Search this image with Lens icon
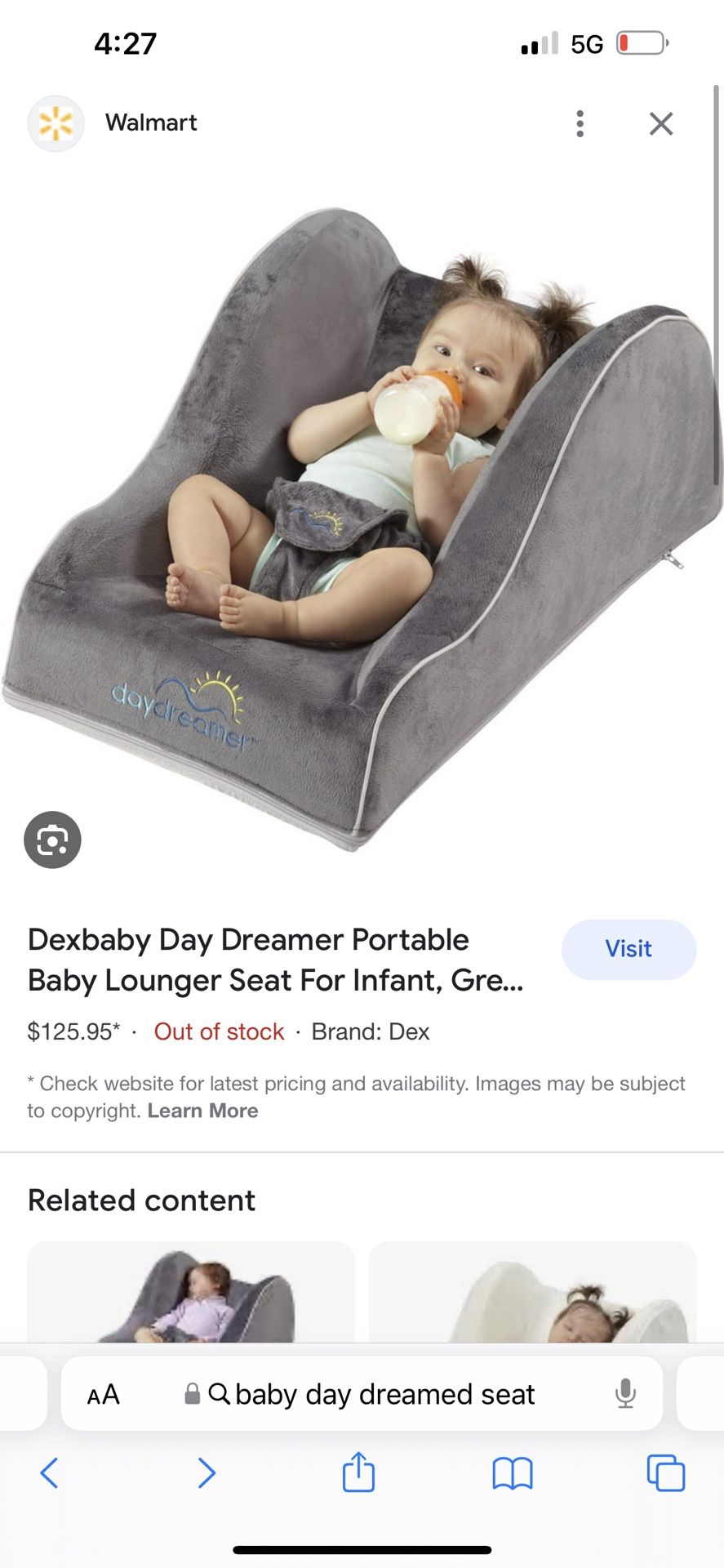The height and width of the screenshot is (1568, 724). coord(52,840)
